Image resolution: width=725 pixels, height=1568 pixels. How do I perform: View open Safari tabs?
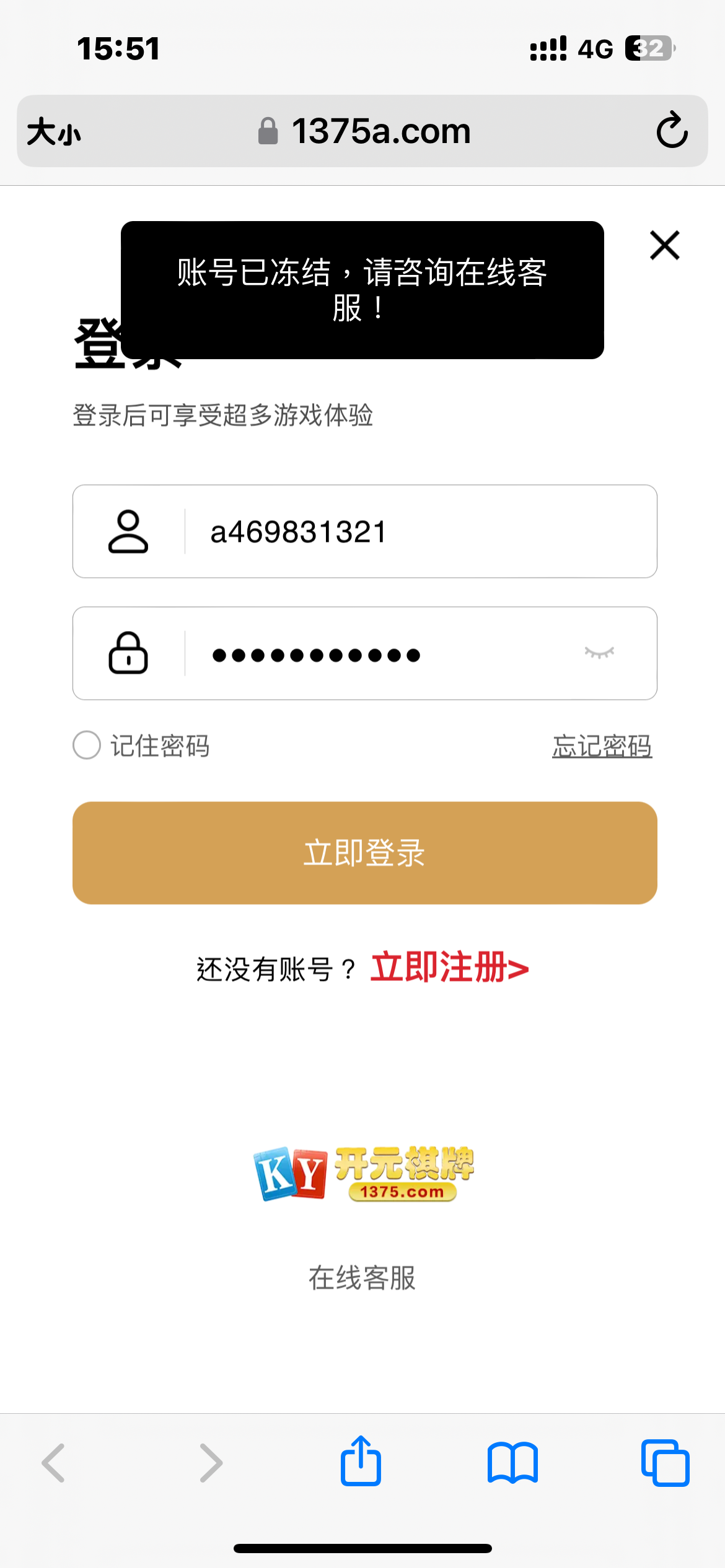click(665, 1463)
